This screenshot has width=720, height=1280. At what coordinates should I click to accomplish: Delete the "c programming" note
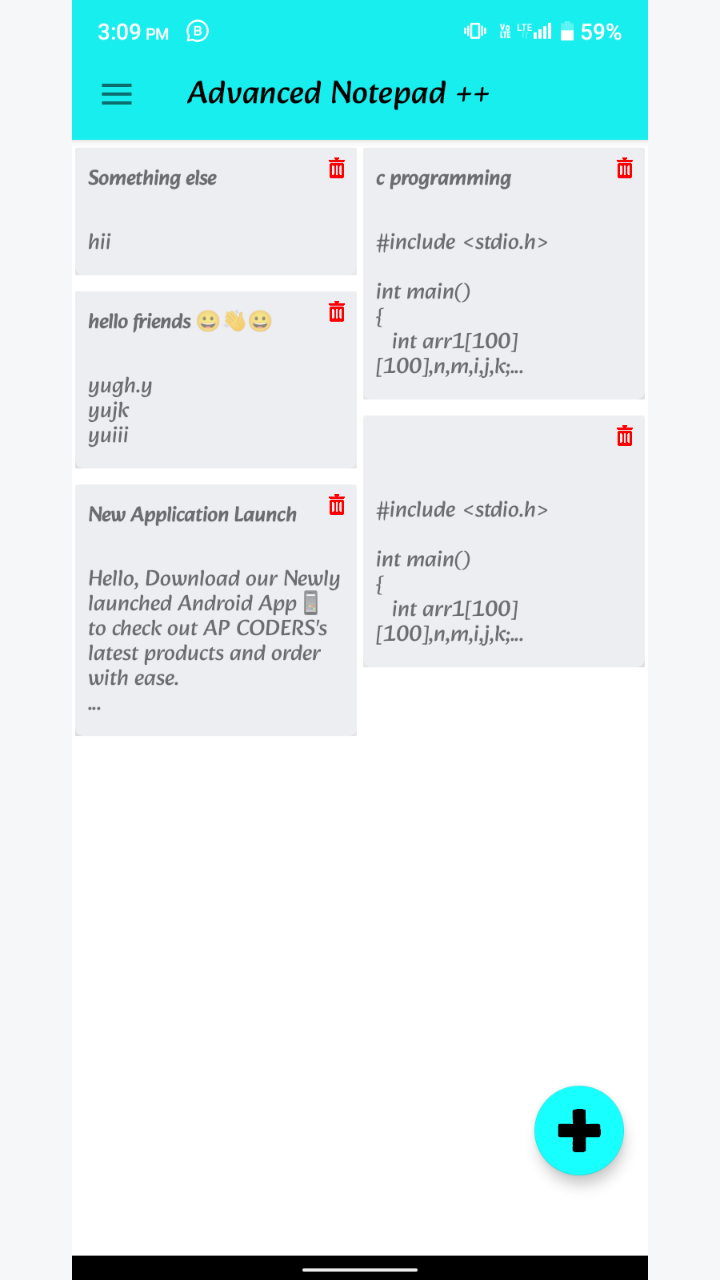coord(624,168)
